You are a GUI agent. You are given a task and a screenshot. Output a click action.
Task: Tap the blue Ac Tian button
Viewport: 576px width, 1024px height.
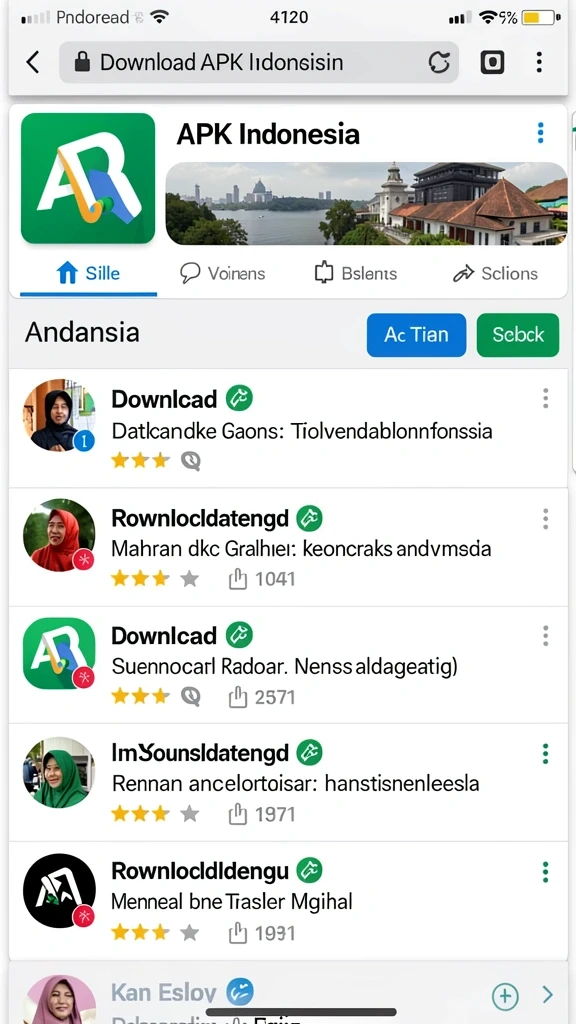tap(416, 335)
